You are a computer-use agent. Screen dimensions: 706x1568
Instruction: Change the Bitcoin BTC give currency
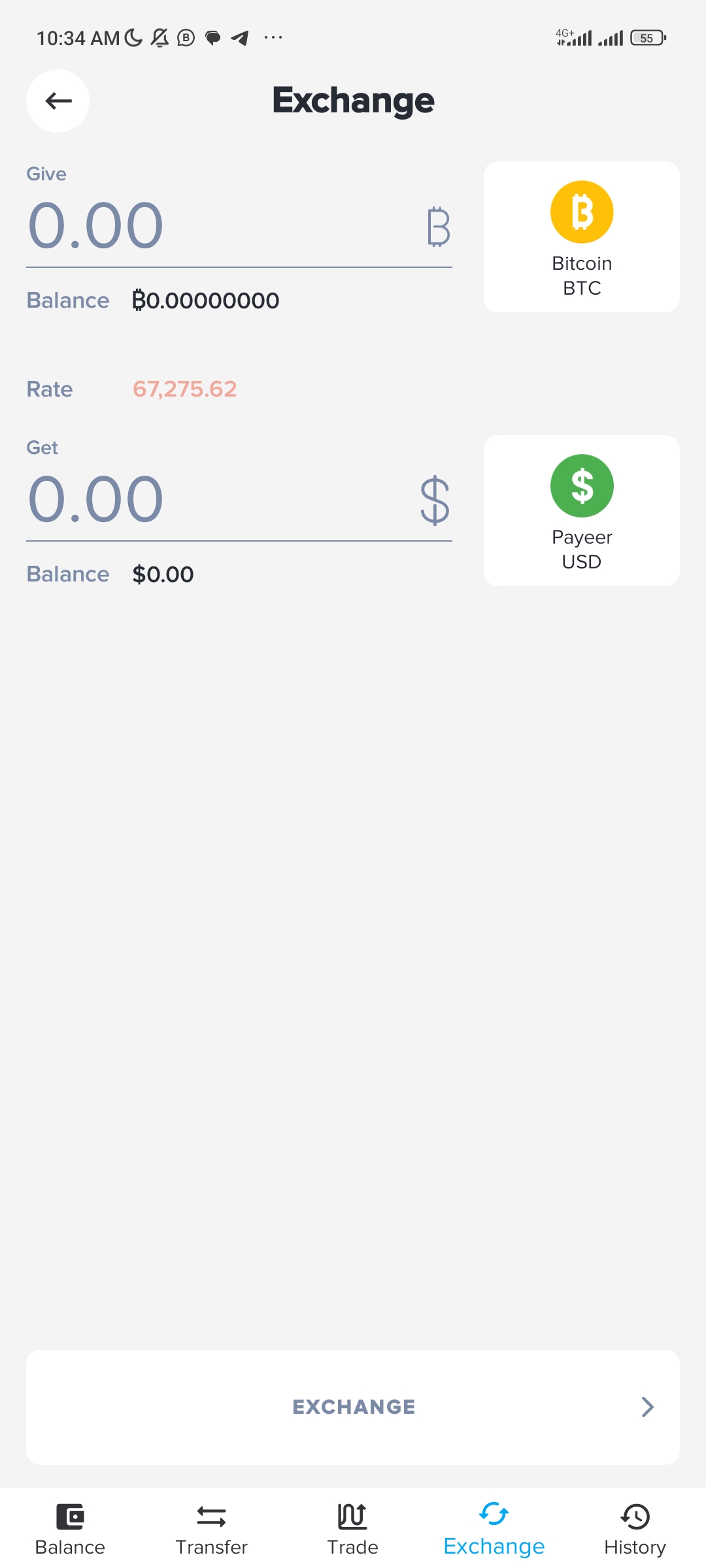pyautogui.click(x=582, y=237)
